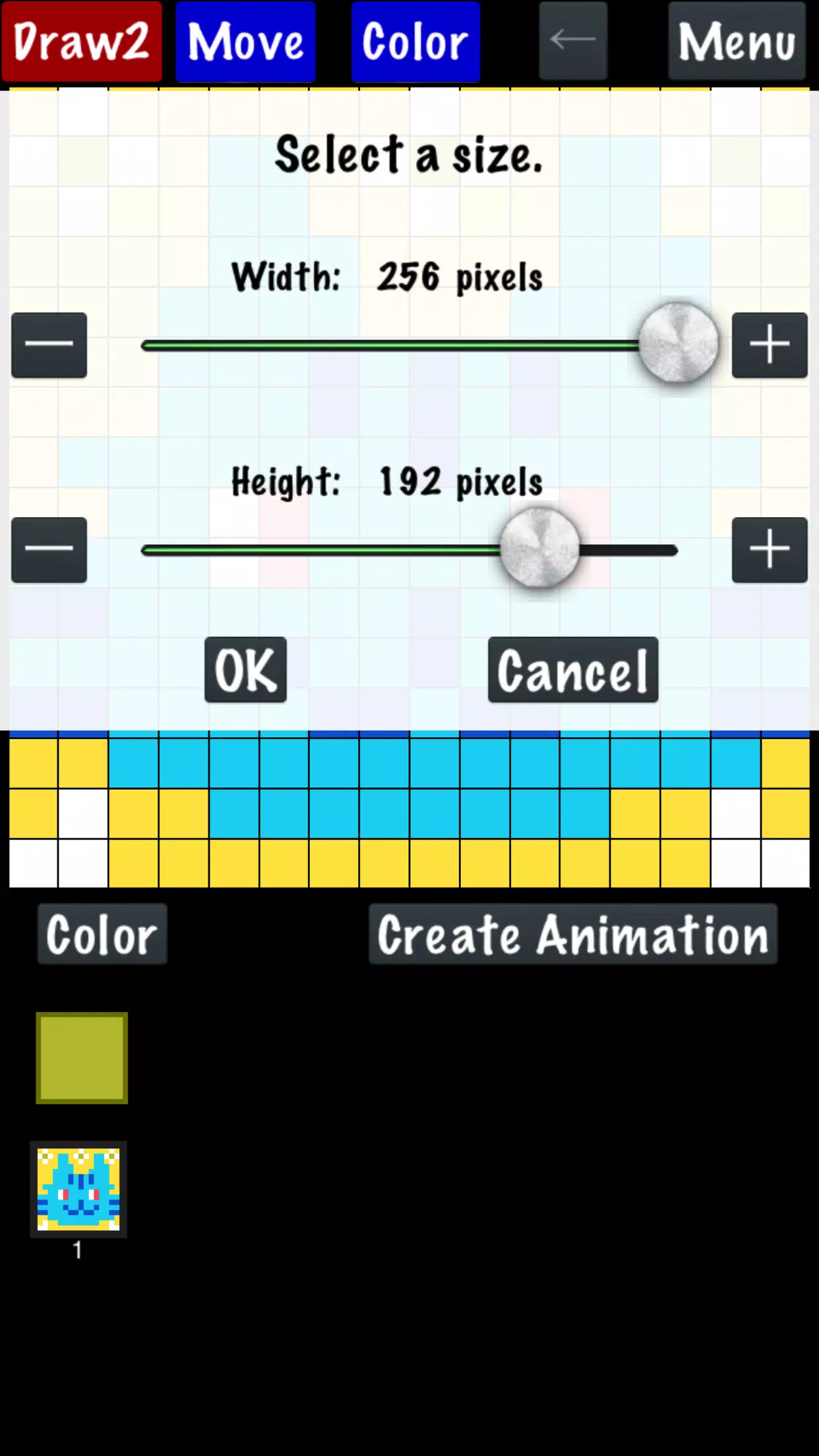Viewport: 819px width, 1456px height.
Task: Confirm size with OK
Action: 245,670
